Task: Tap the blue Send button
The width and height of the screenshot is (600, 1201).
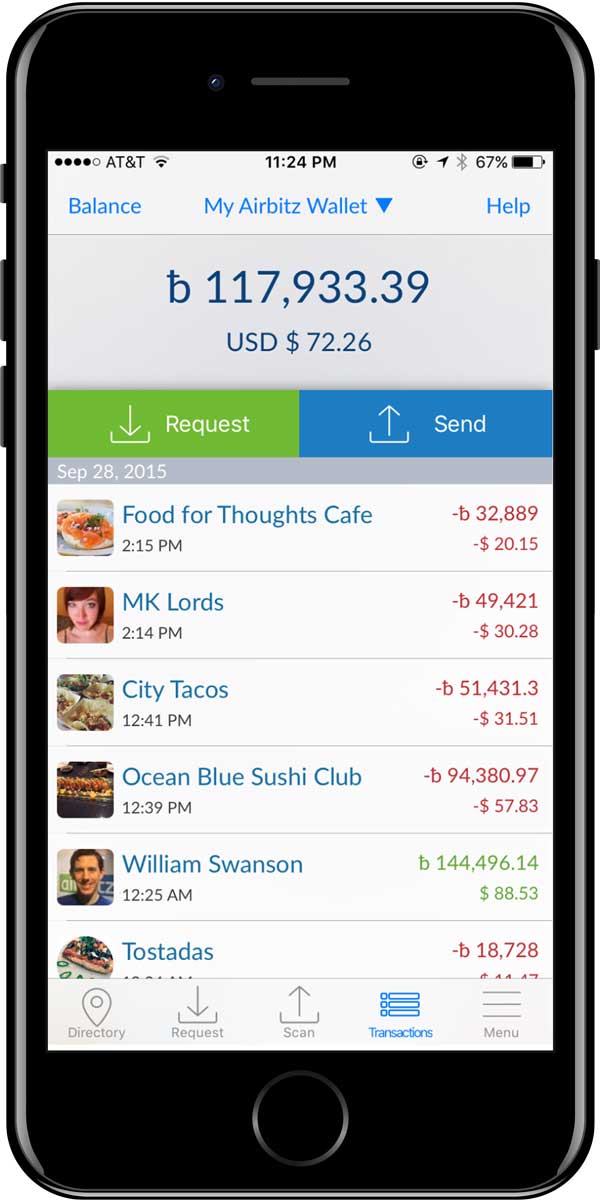Action: tap(426, 424)
